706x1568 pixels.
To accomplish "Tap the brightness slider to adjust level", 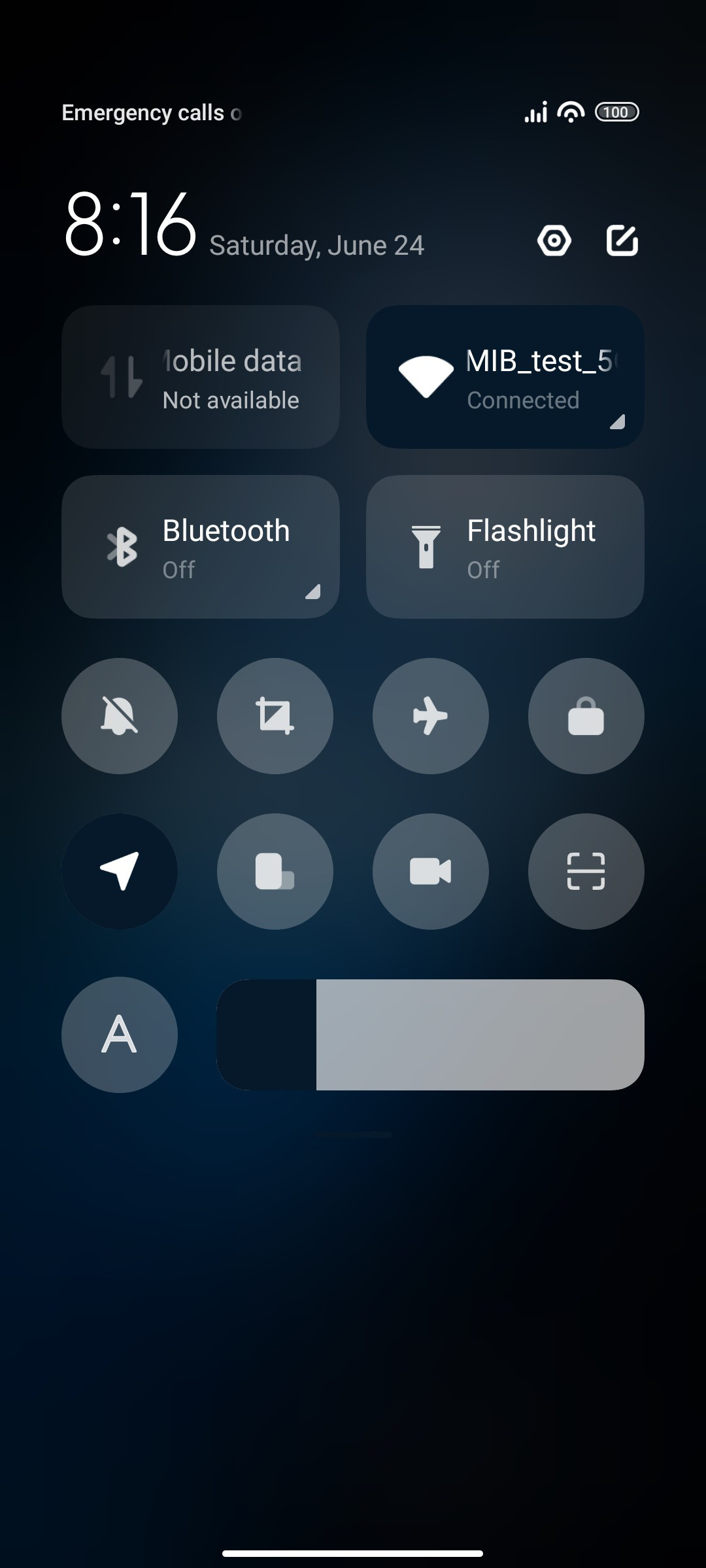I will 430,1035.
